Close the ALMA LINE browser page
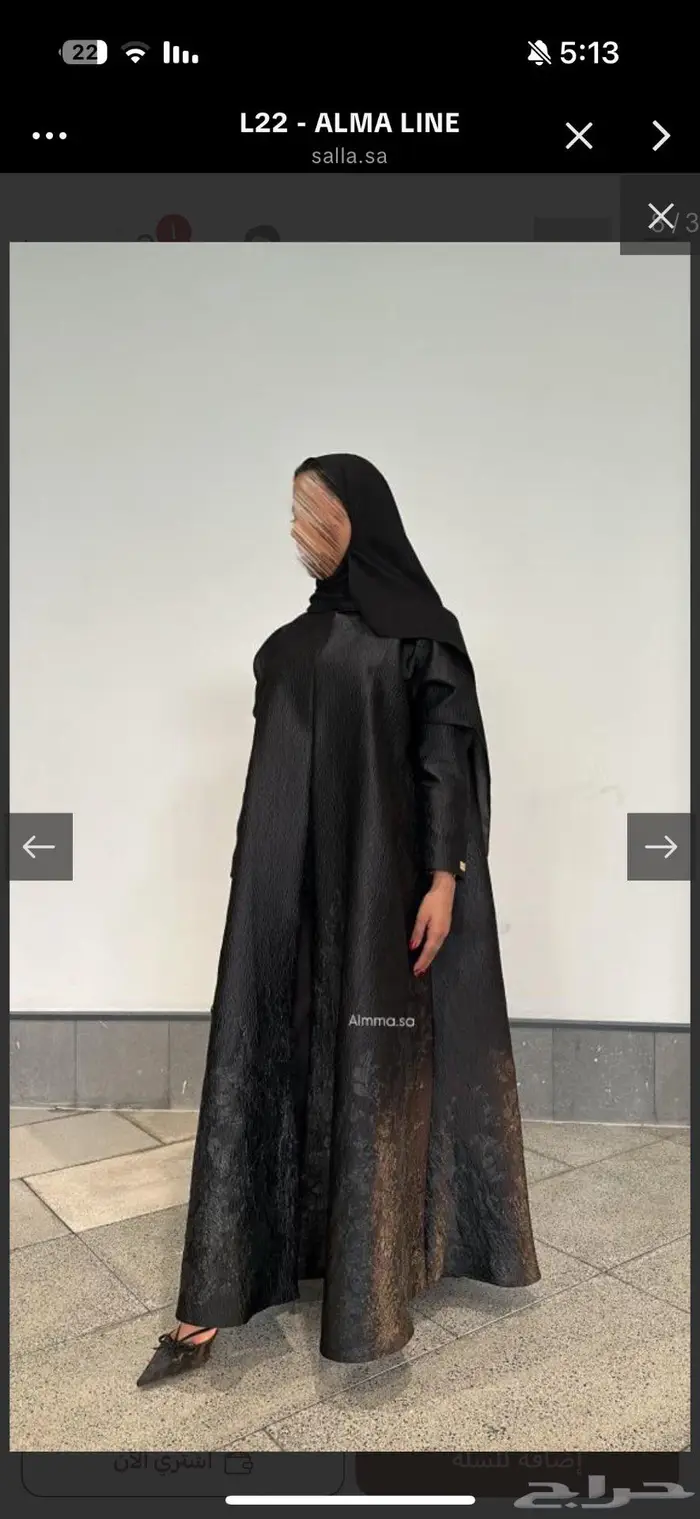Viewport: 700px width, 1519px height. click(579, 136)
